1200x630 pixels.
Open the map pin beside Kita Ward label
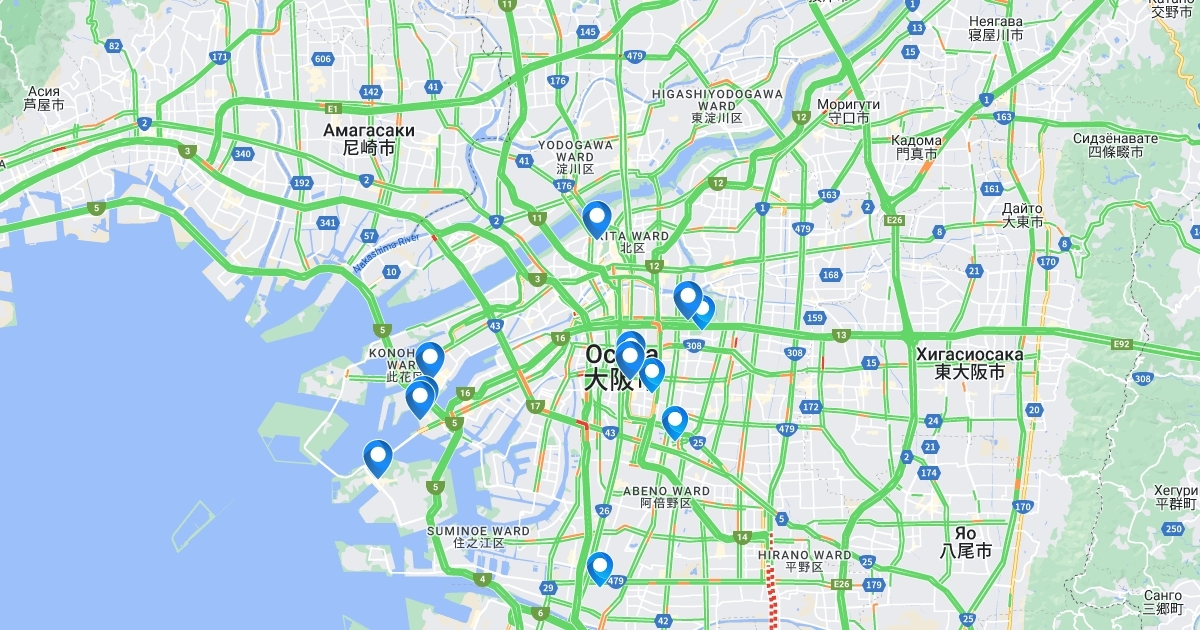tap(596, 217)
